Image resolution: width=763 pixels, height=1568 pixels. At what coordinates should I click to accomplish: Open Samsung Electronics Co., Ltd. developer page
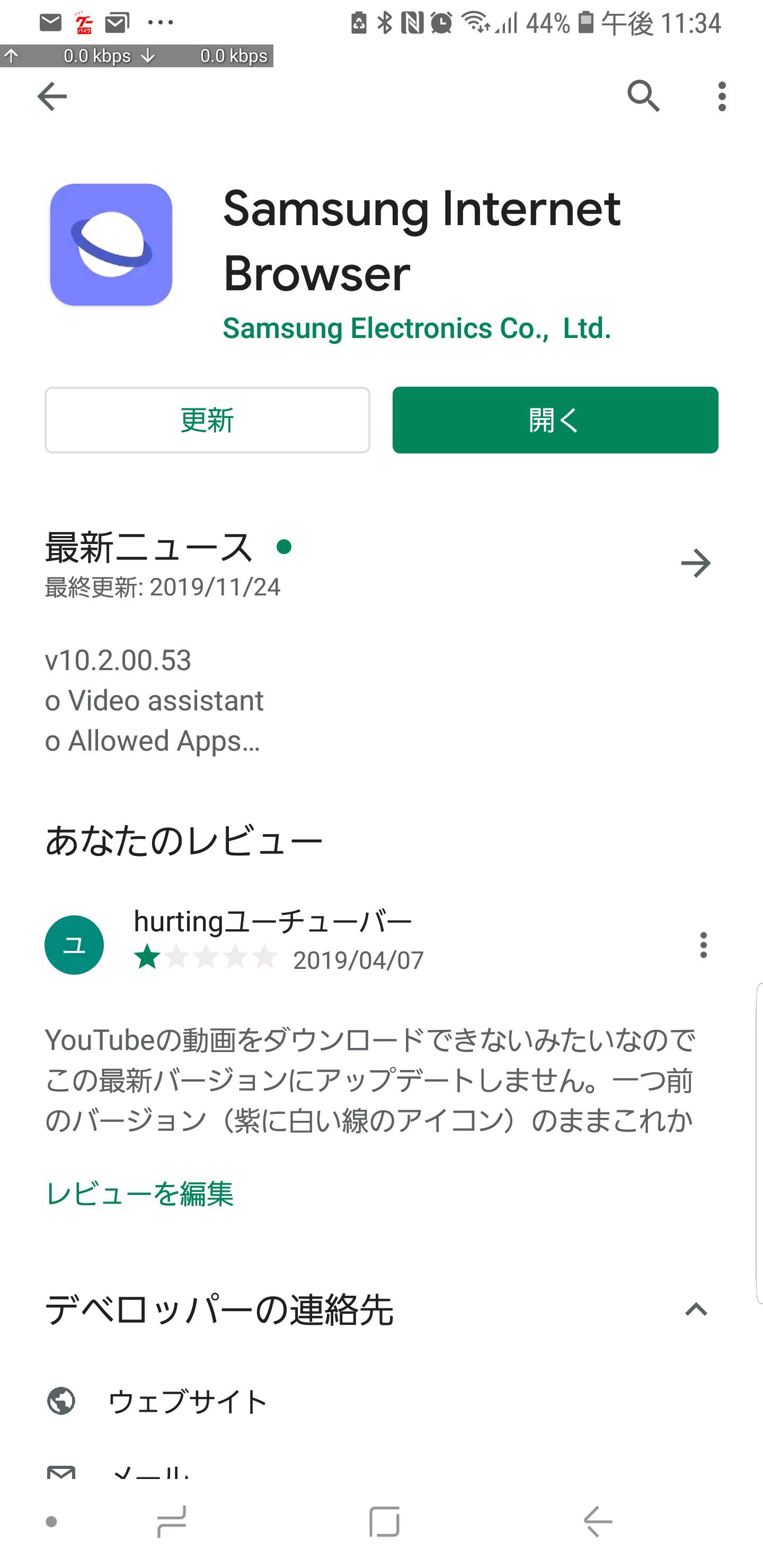pyautogui.click(x=416, y=328)
